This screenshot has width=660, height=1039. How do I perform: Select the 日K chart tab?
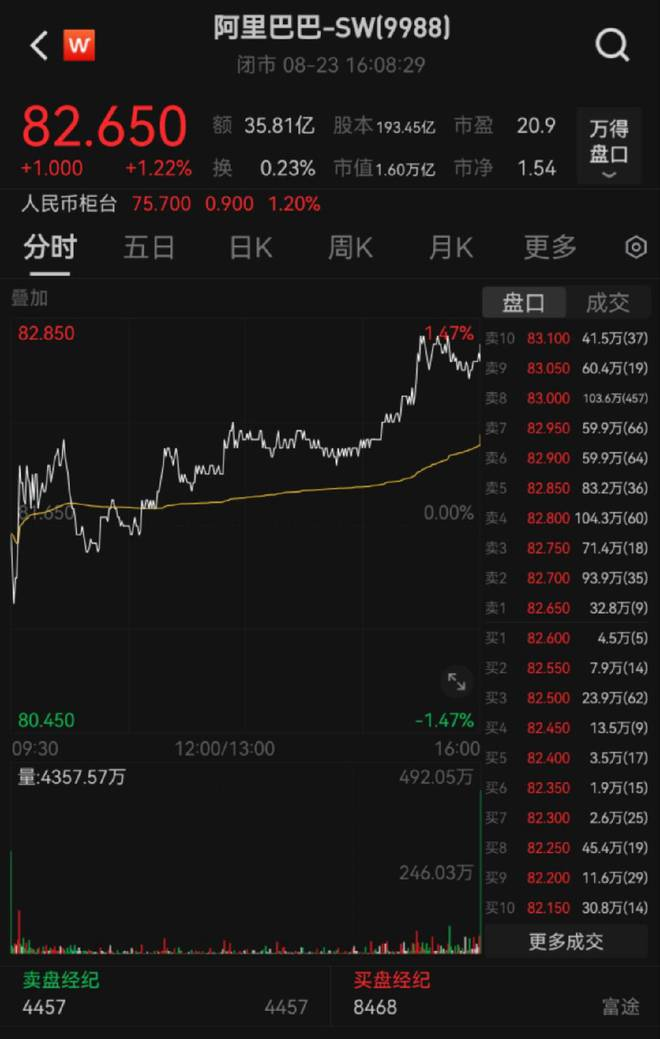click(x=250, y=247)
